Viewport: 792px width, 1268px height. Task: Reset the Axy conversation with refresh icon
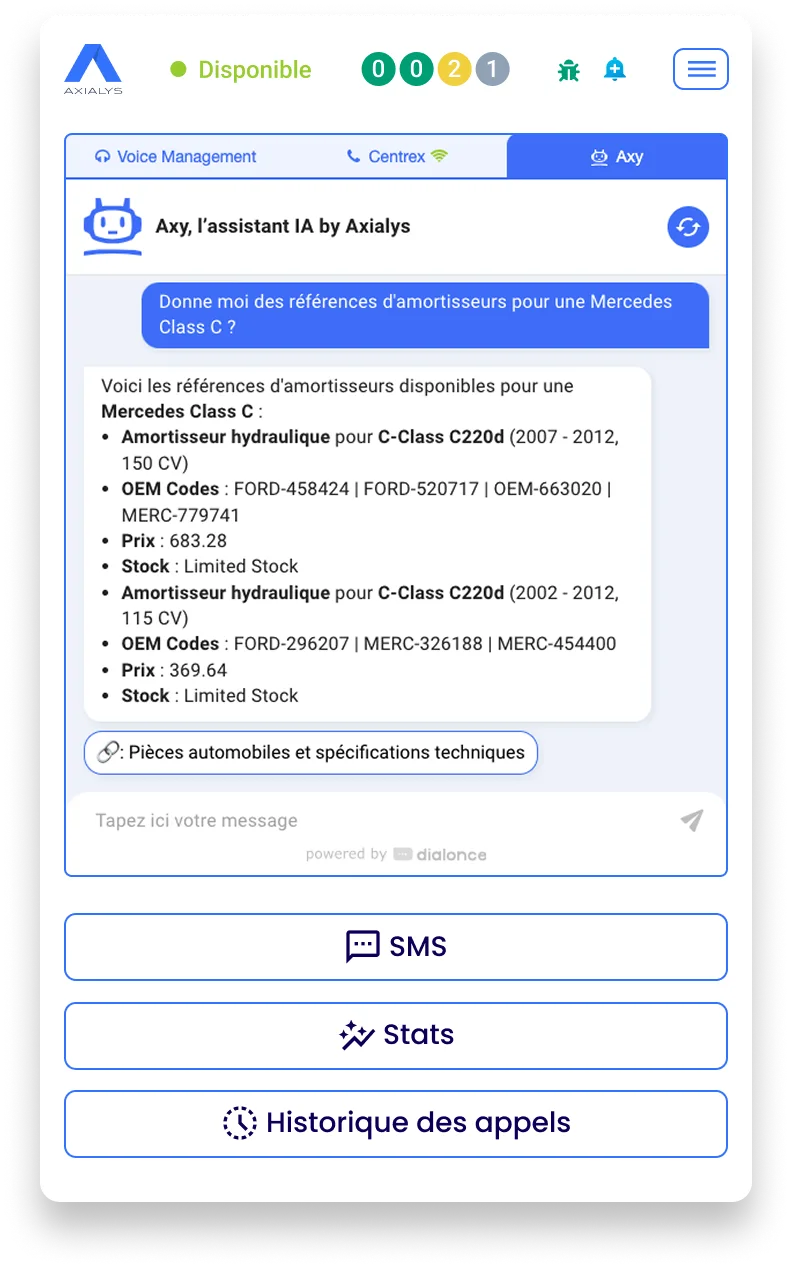tap(688, 227)
